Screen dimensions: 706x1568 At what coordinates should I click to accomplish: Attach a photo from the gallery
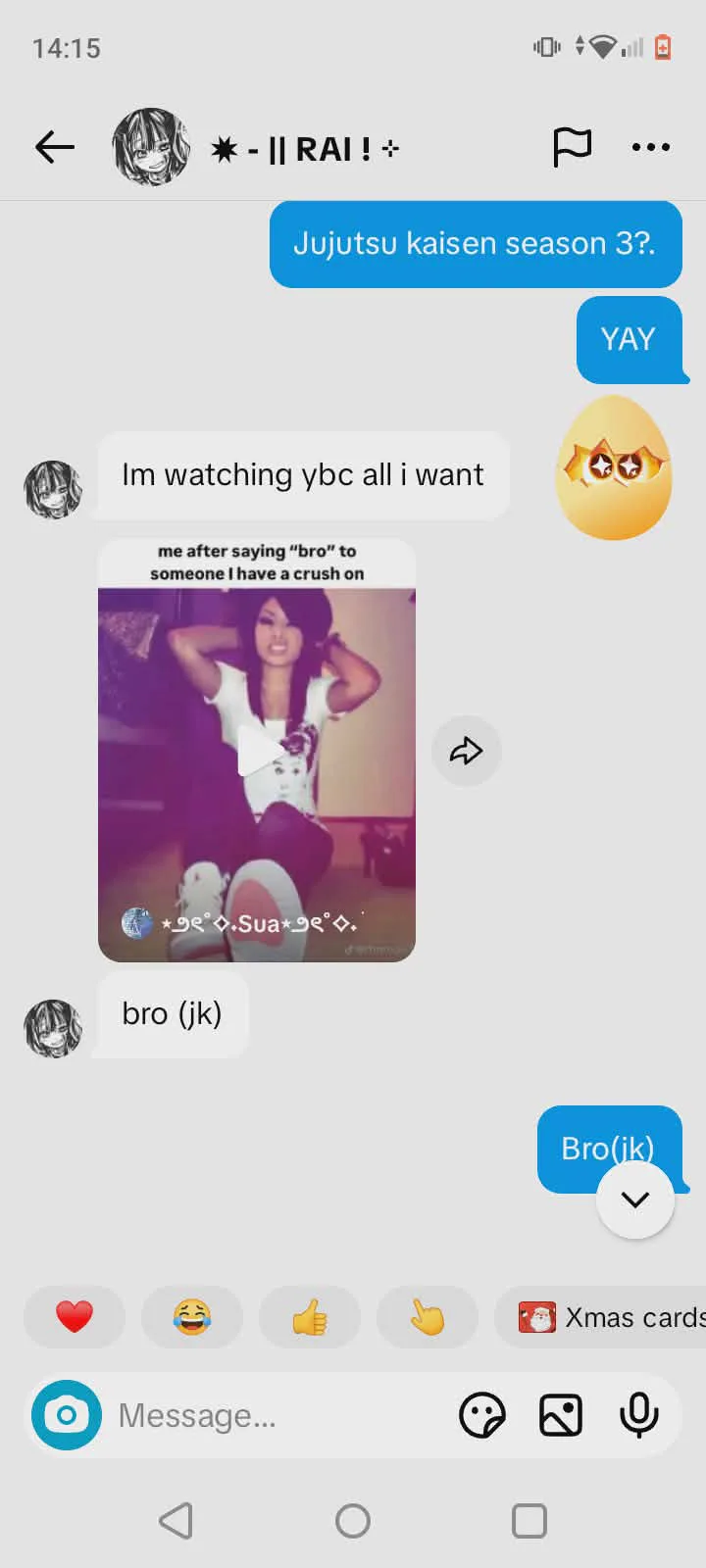click(561, 1415)
